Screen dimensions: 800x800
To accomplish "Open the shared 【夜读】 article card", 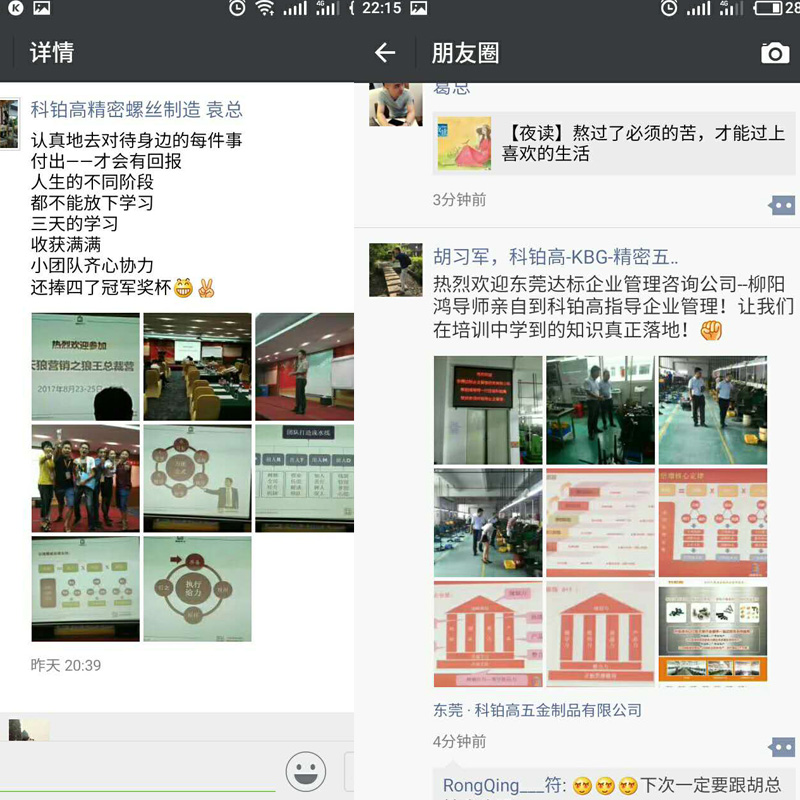I will click(x=615, y=143).
